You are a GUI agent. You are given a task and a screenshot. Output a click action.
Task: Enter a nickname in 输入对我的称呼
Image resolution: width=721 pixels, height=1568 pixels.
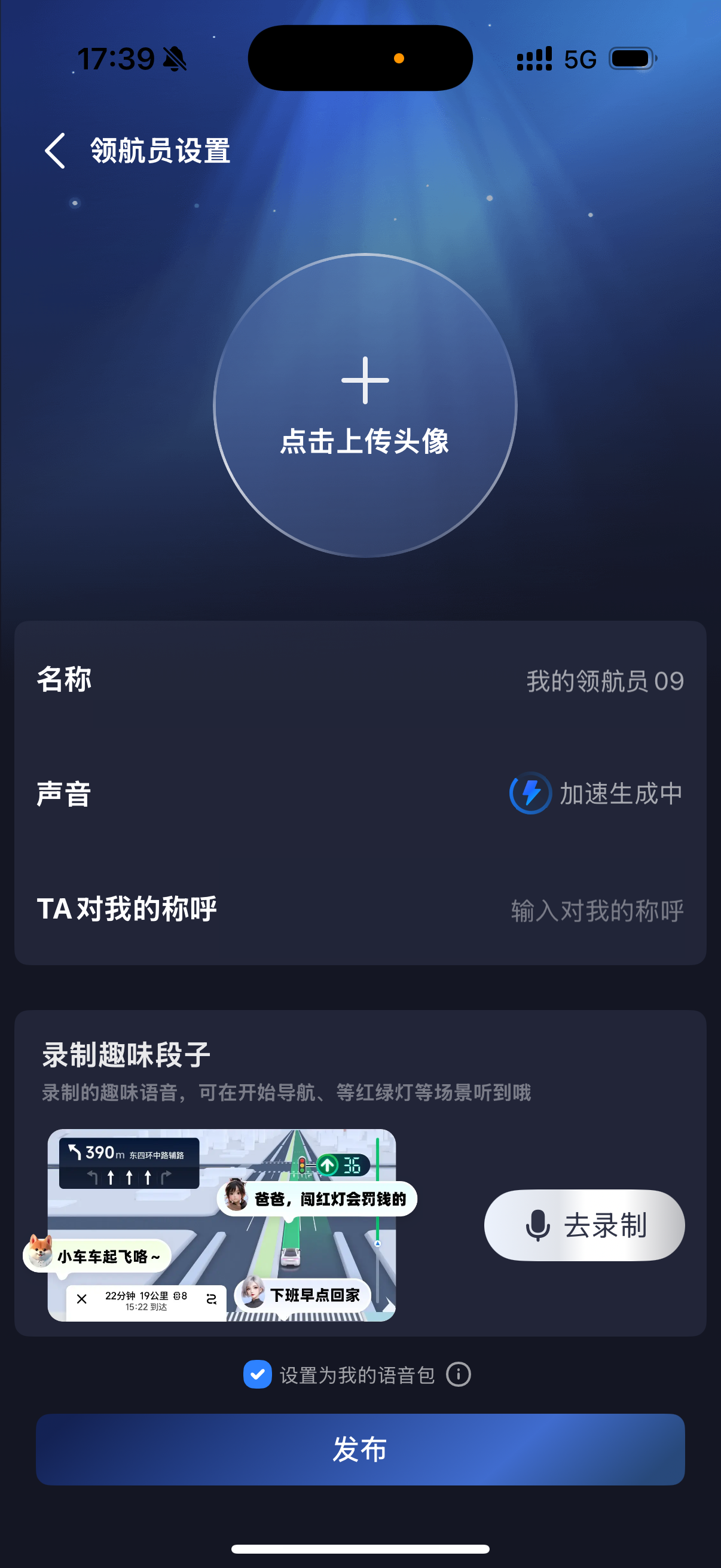pos(596,911)
